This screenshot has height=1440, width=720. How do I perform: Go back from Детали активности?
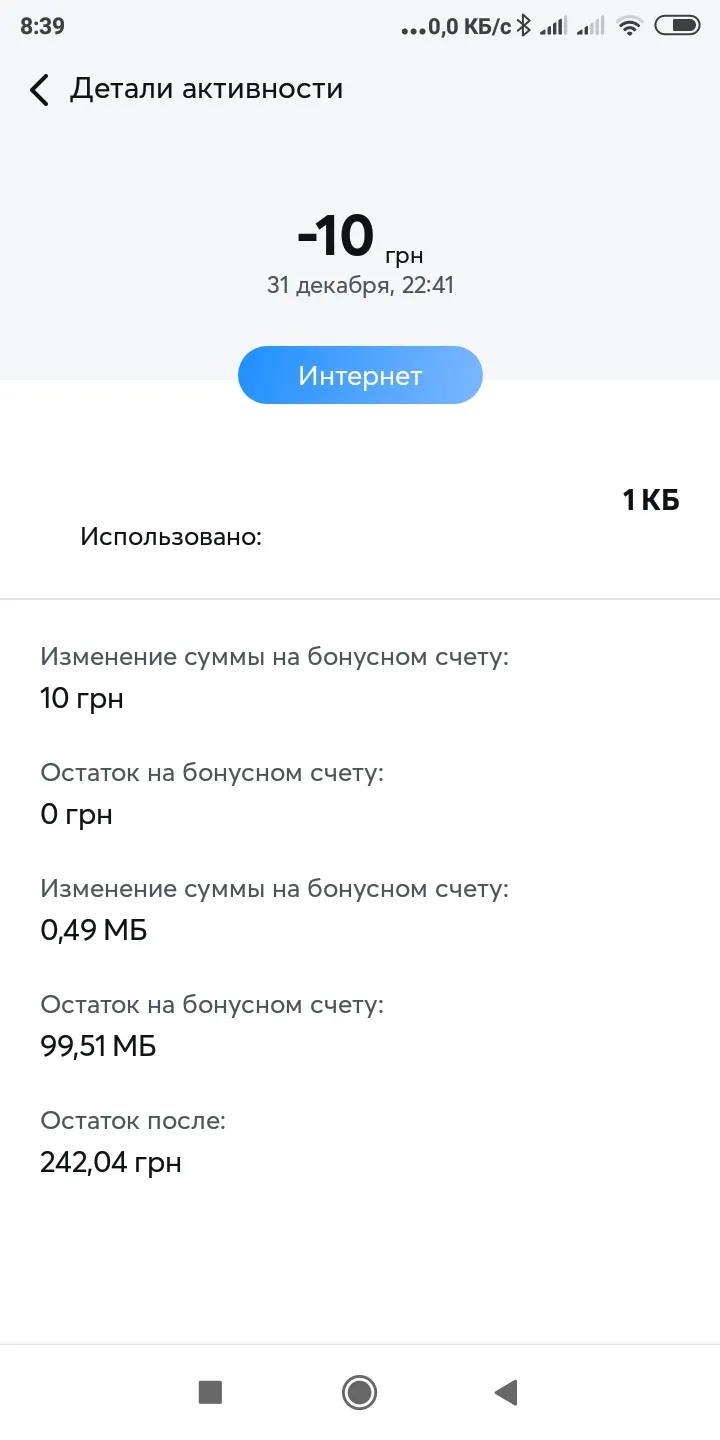[39, 90]
